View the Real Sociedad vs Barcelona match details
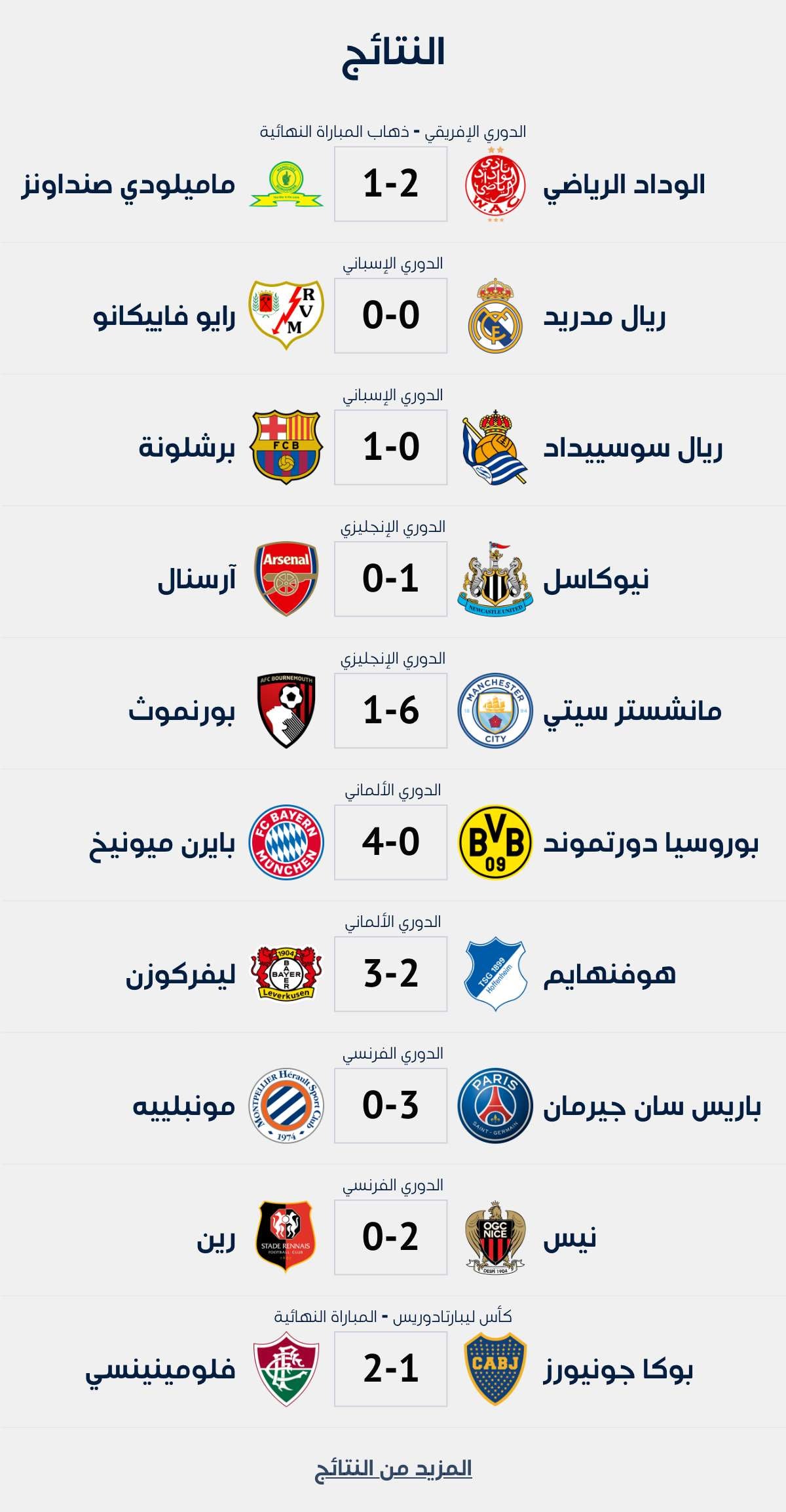 [x=390, y=447]
